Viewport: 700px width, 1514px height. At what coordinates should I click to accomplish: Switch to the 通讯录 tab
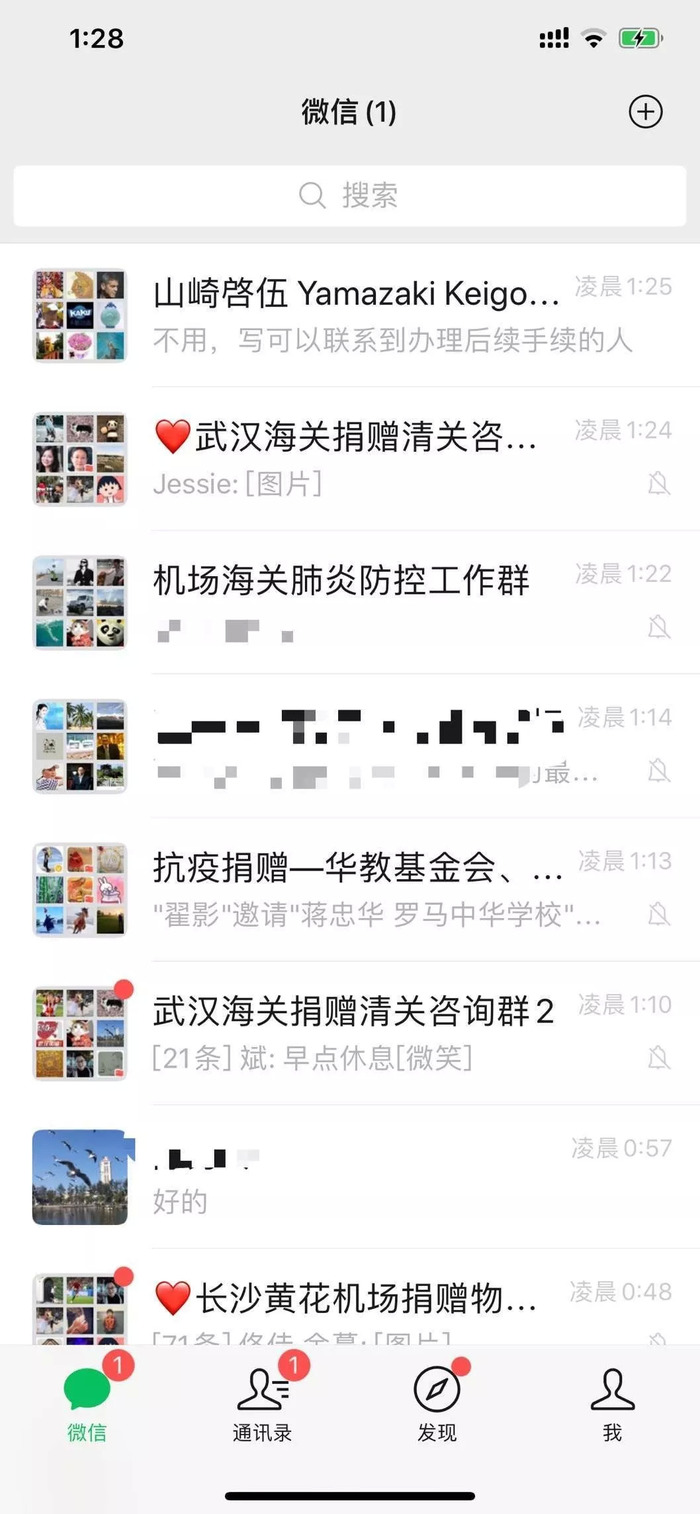tap(262, 1402)
